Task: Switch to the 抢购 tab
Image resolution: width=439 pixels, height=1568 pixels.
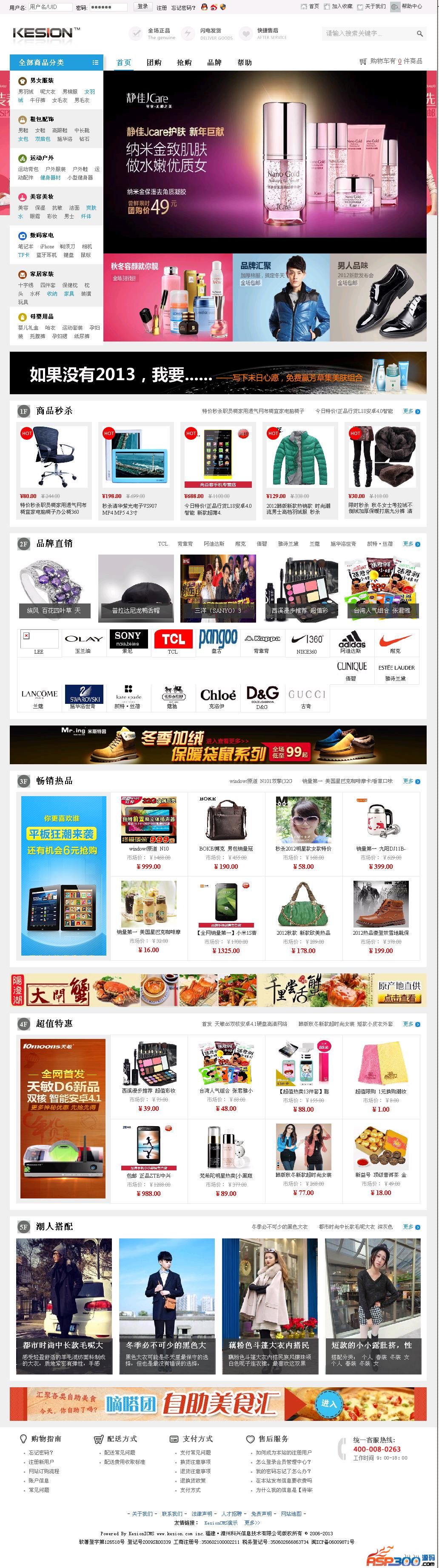Action: point(184,62)
